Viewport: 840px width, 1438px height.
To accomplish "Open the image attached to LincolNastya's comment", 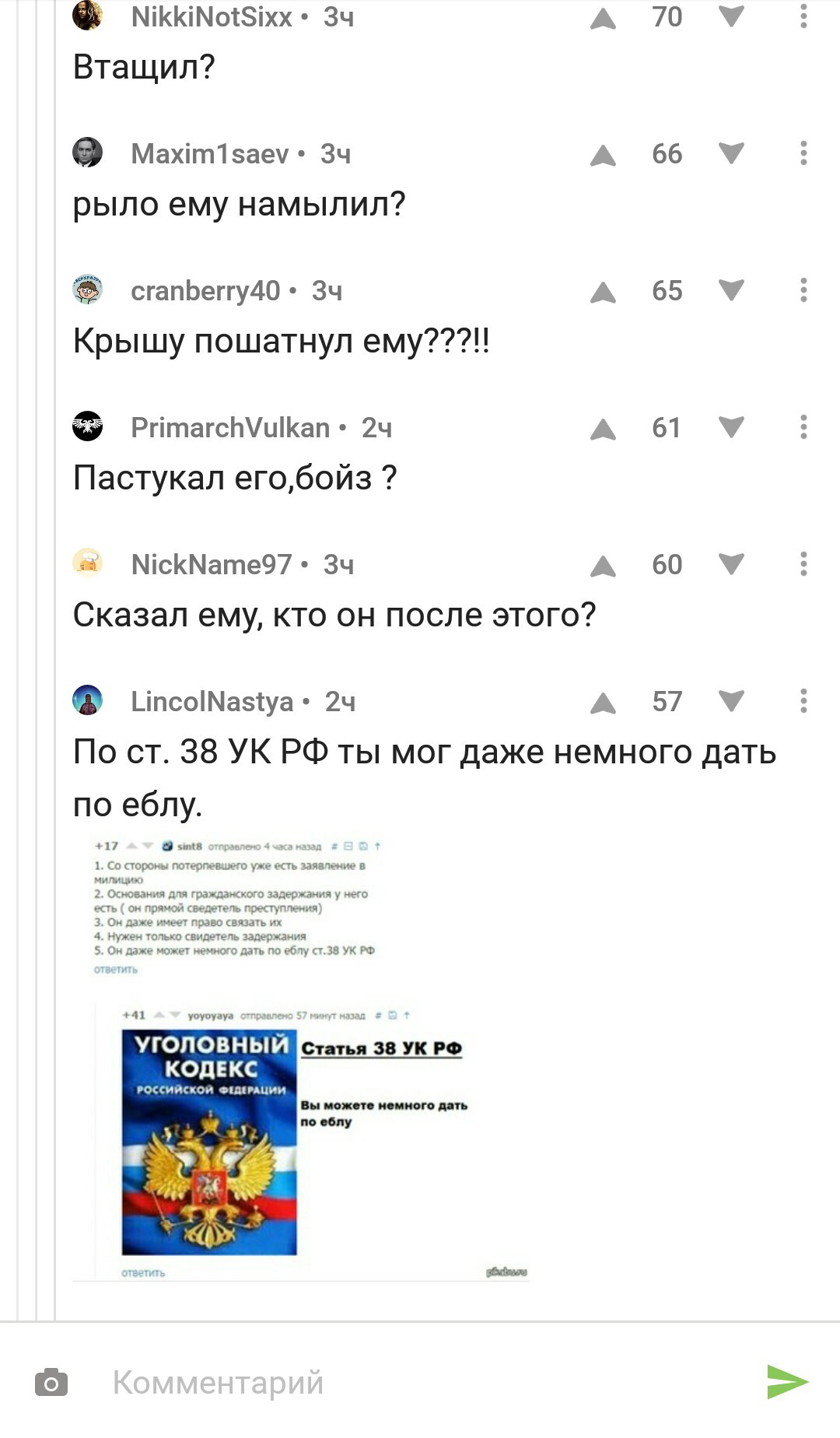I will point(300,1058).
